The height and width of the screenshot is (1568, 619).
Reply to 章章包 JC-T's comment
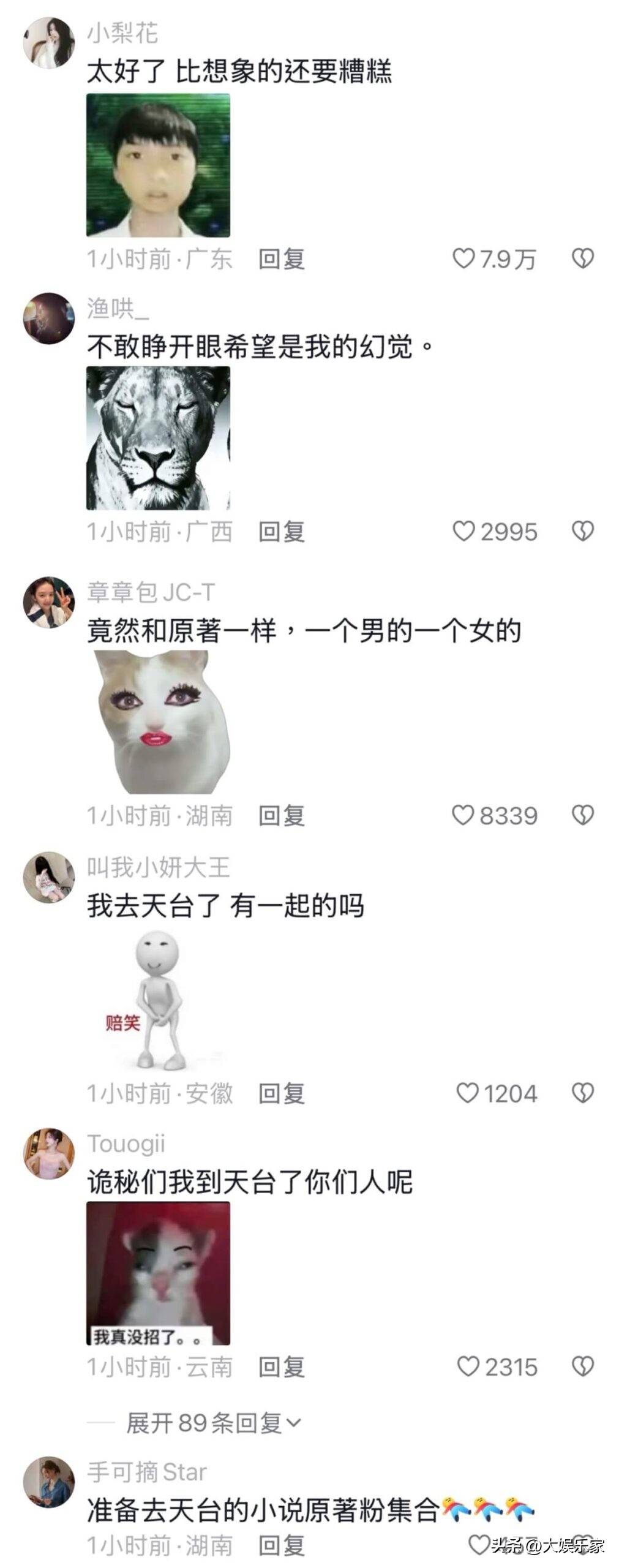click(x=281, y=816)
